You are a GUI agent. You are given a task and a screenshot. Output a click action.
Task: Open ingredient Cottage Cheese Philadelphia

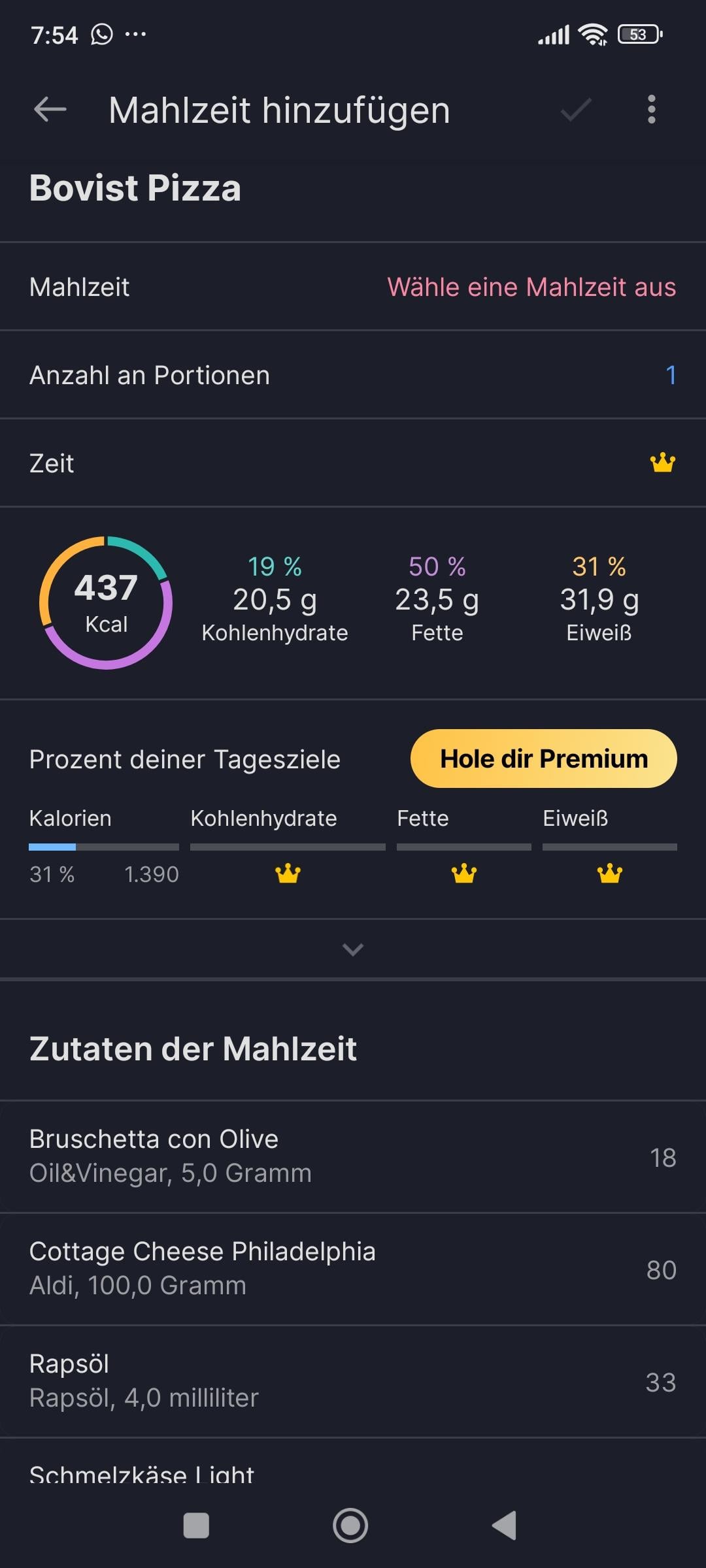tap(353, 1269)
